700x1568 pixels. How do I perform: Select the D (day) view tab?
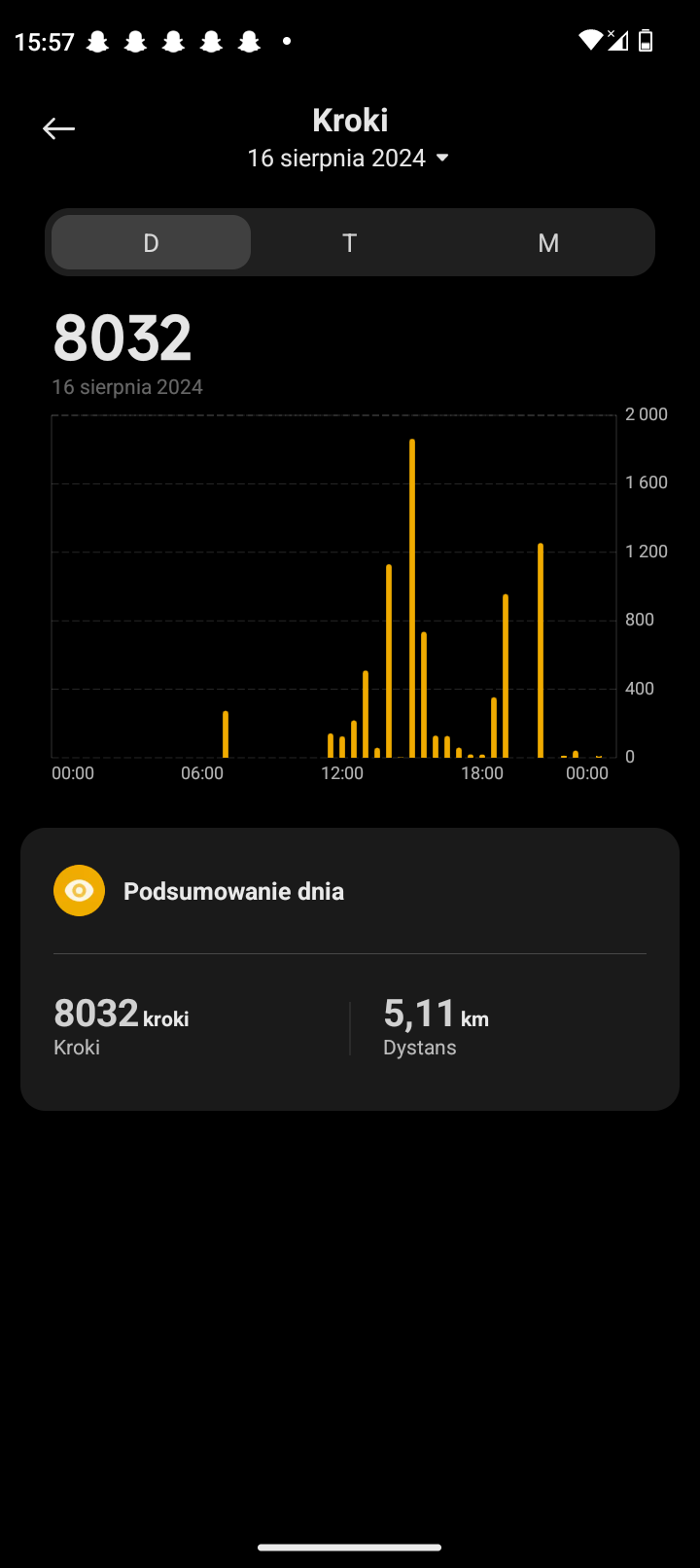151,242
